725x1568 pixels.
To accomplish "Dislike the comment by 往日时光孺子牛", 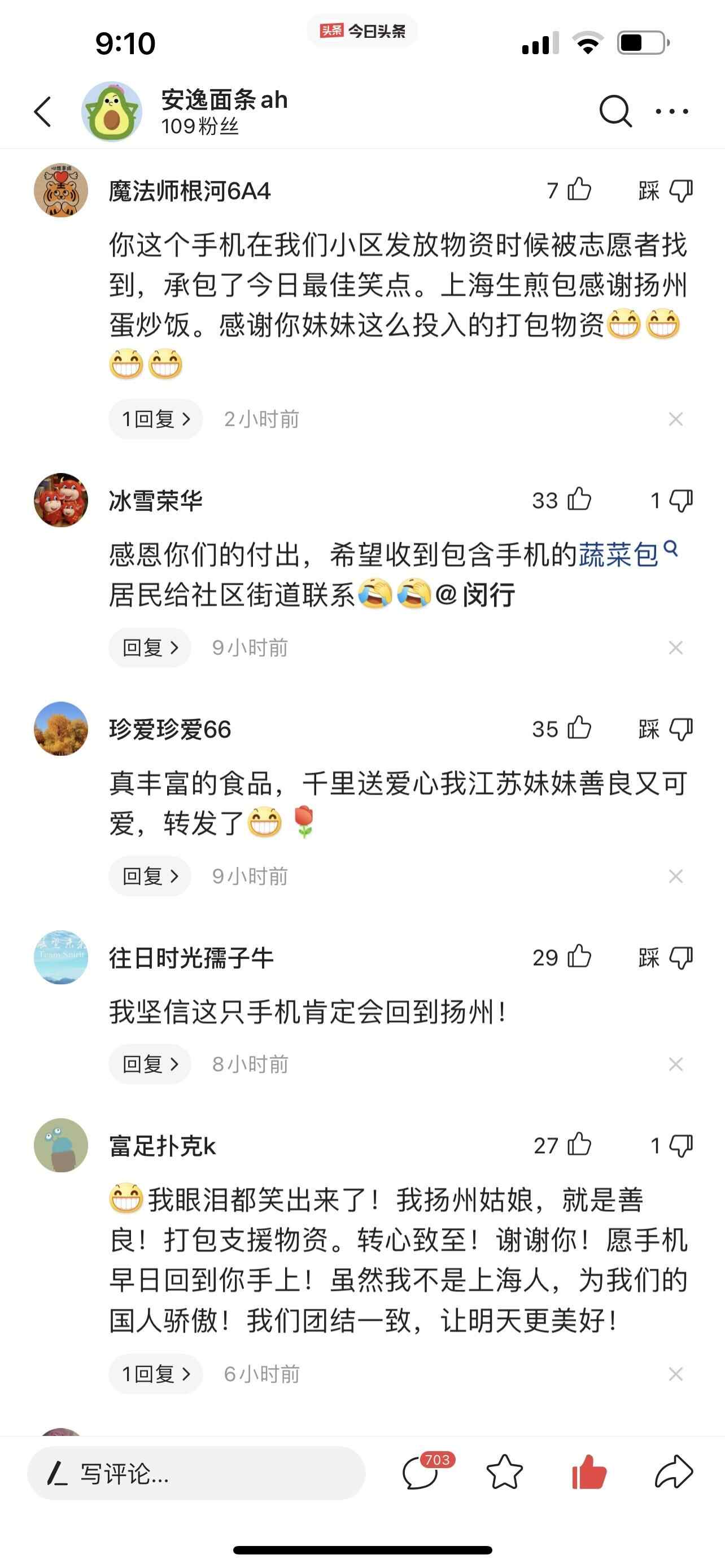I will pyautogui.click(x=680, y=957).
